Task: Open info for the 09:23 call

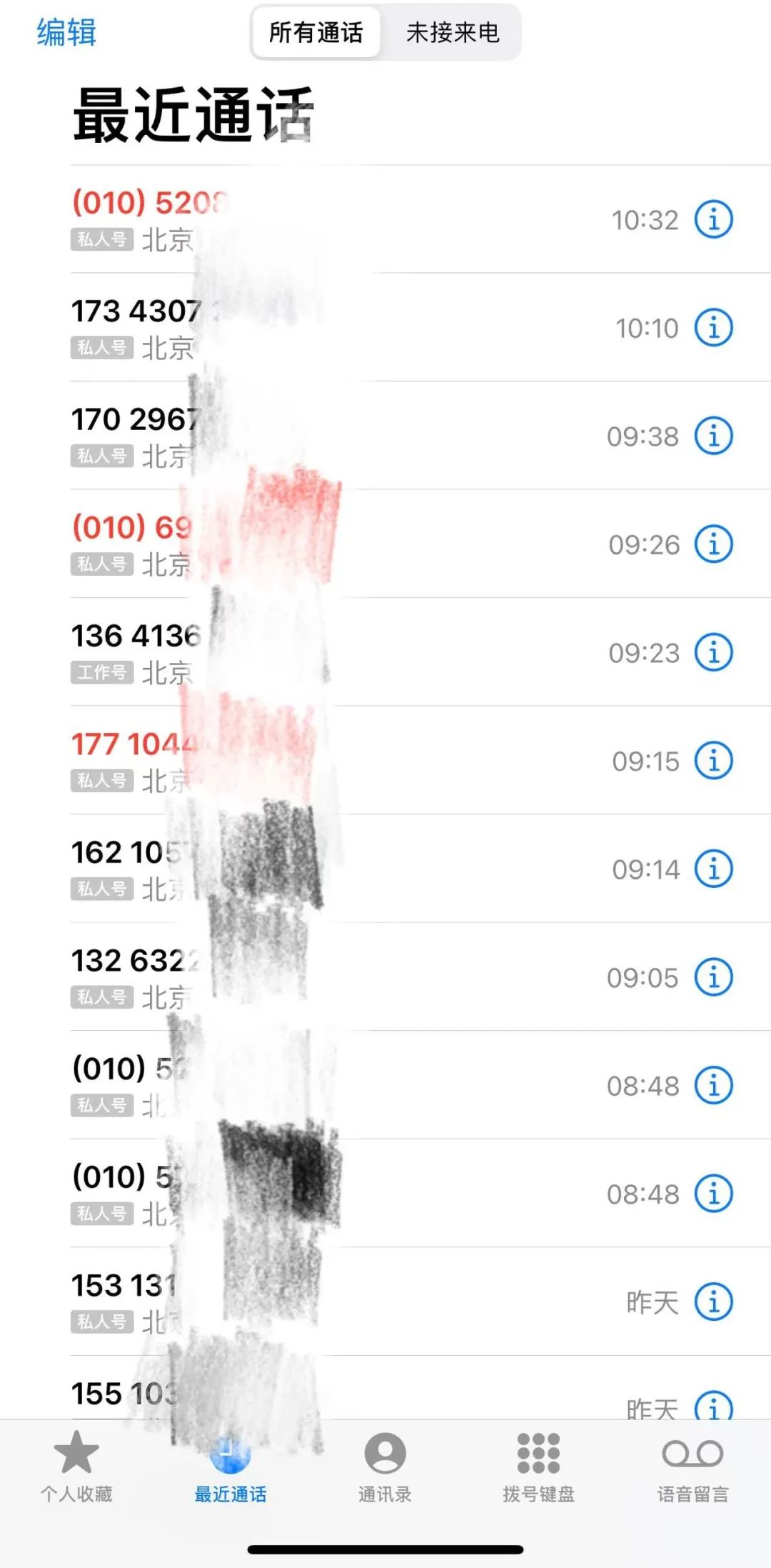Action: pos(713,652)
